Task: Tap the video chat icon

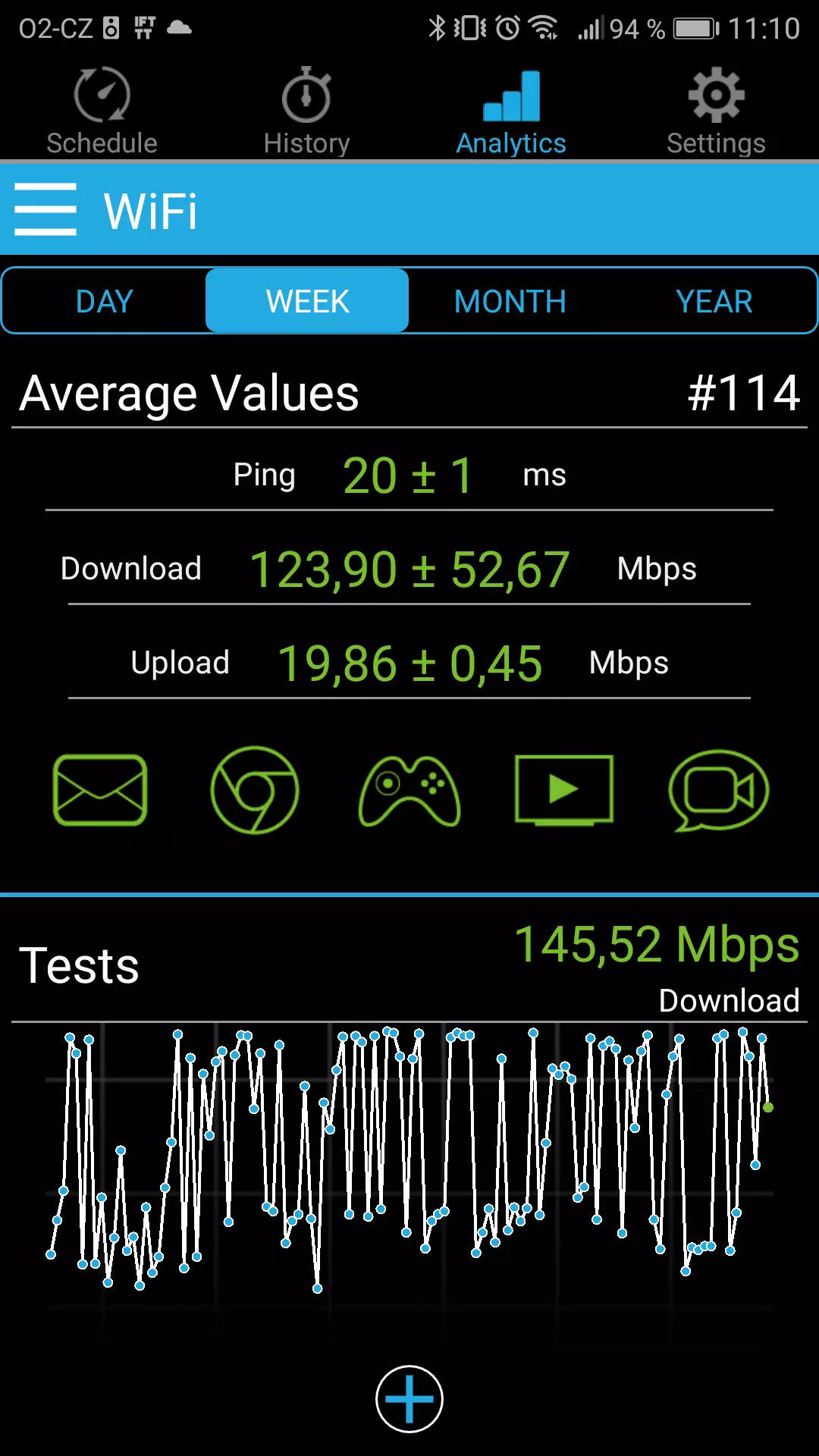Action: pos(719,790)
